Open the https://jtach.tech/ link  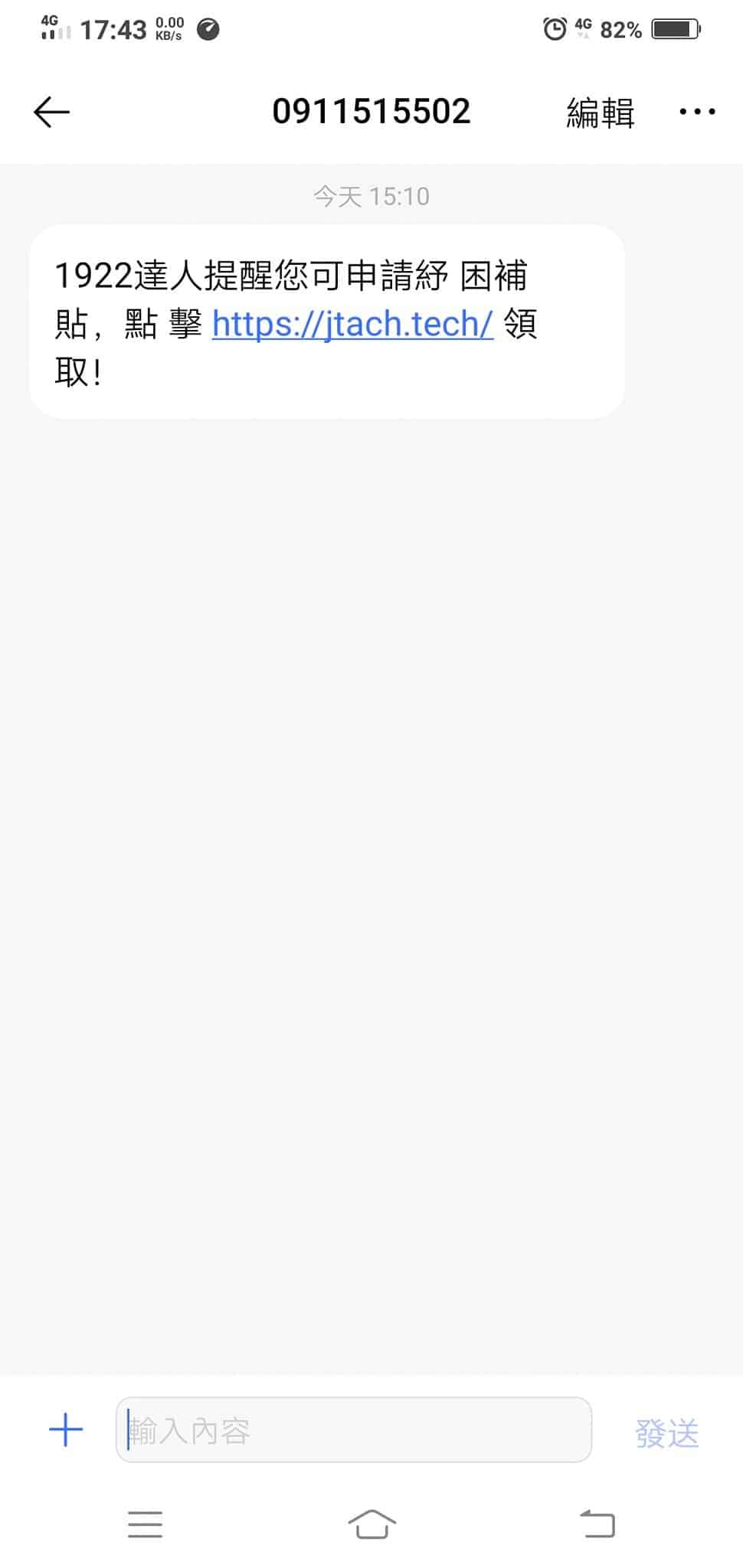[352, 324]
